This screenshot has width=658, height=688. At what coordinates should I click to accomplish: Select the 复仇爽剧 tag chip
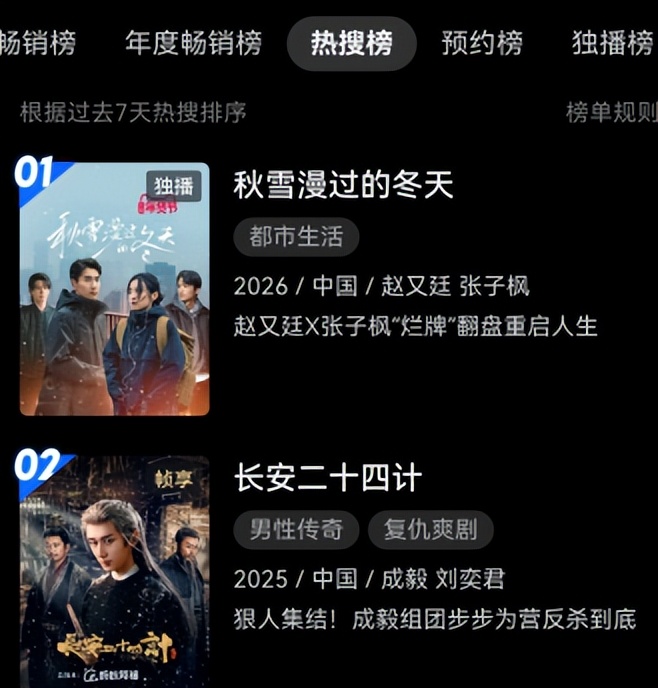pyautogui.click(x=431, y=530)
